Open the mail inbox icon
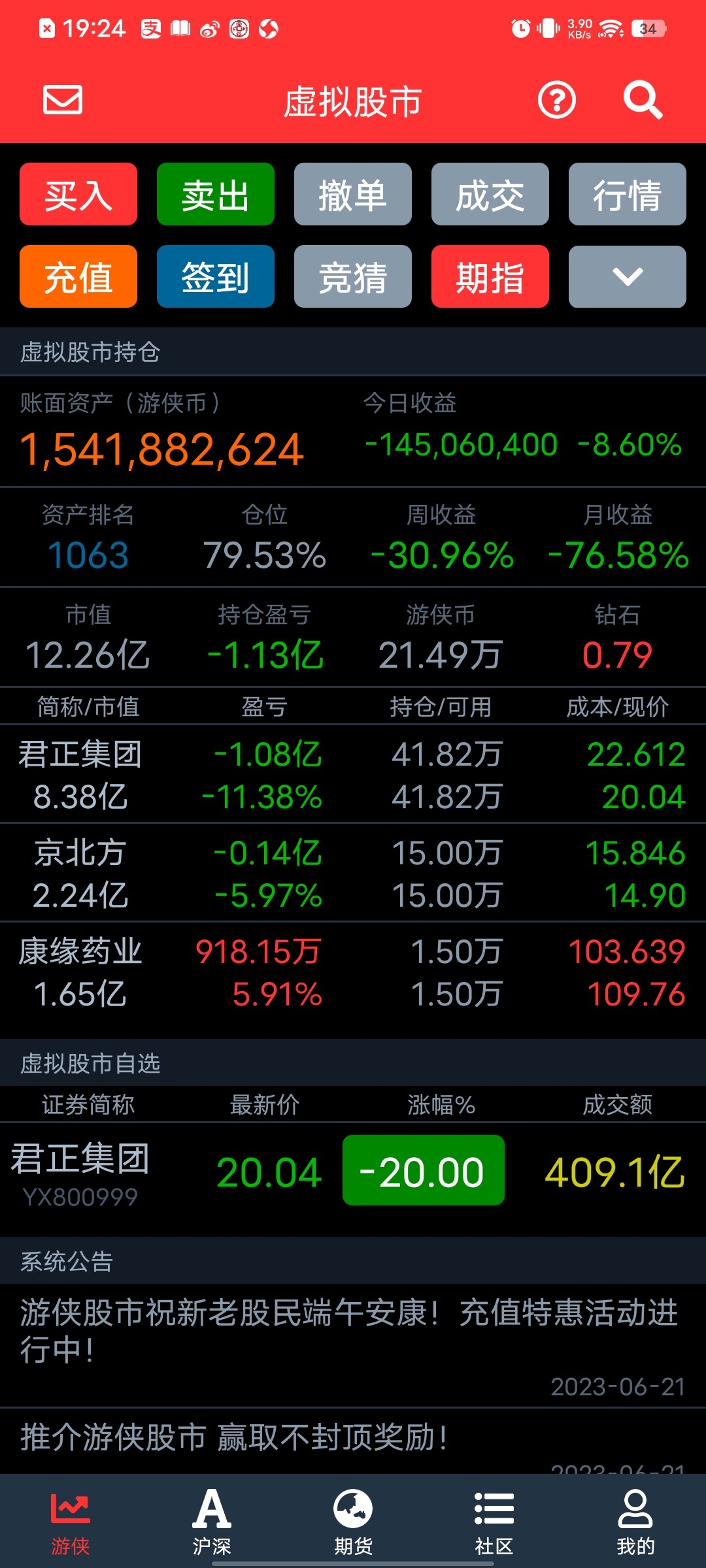Image resolution: width=706 pixels, height=1568 pixels. (63, 100)
